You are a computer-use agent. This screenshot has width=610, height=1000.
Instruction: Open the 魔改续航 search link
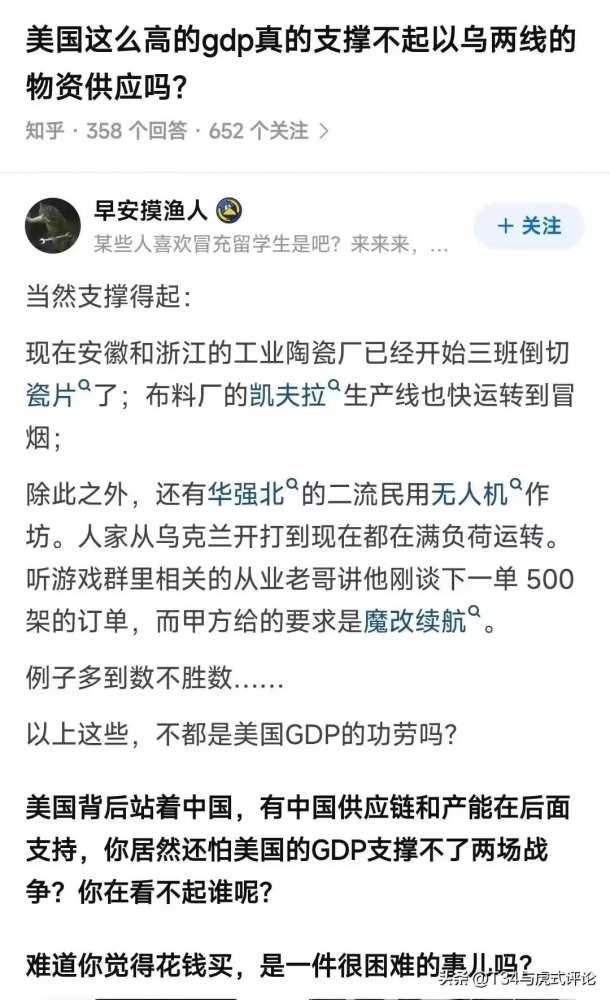click(421, 621)
